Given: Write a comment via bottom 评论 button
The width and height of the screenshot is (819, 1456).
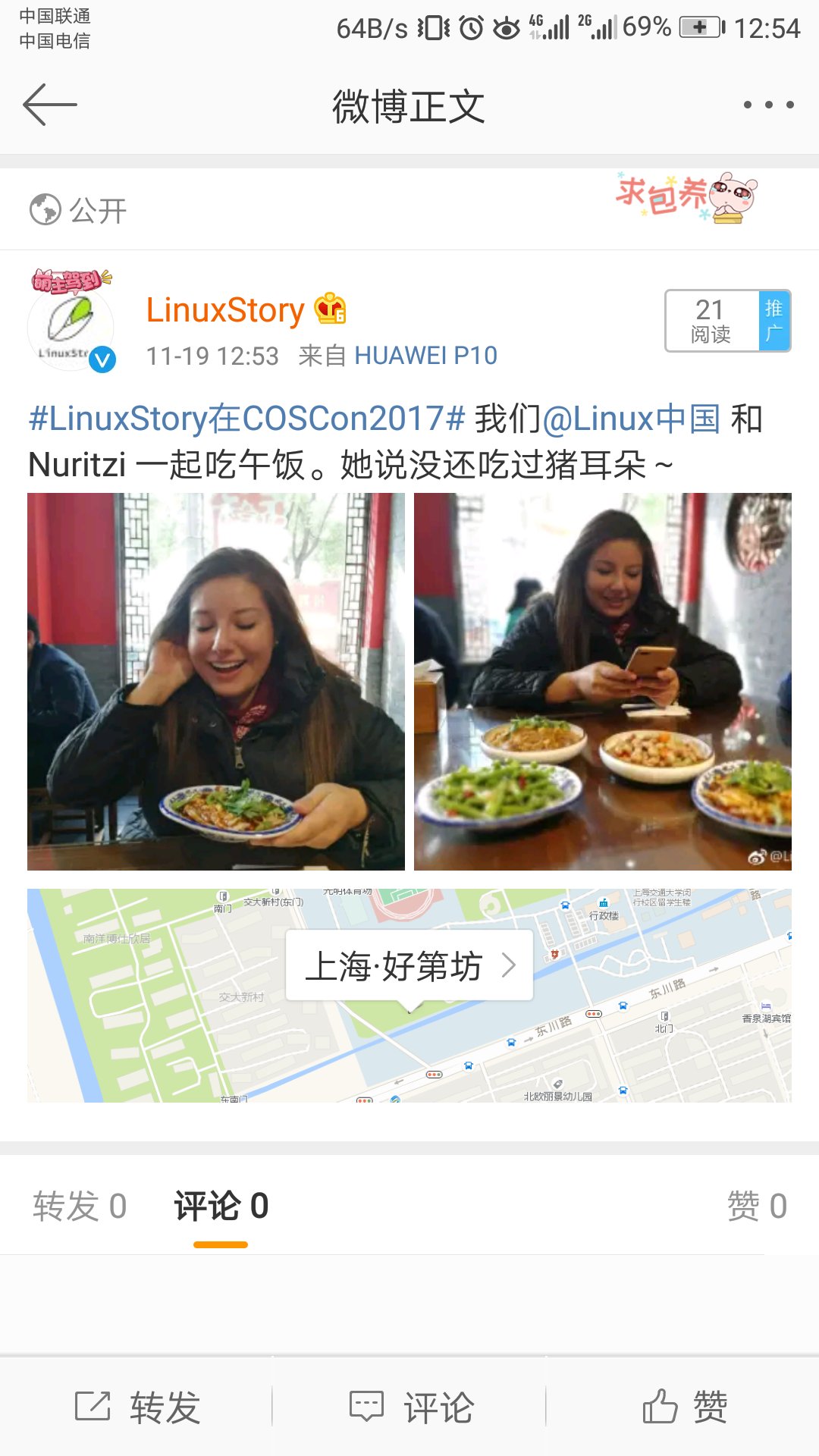Looking at the screenshot, I should 410,1407.
